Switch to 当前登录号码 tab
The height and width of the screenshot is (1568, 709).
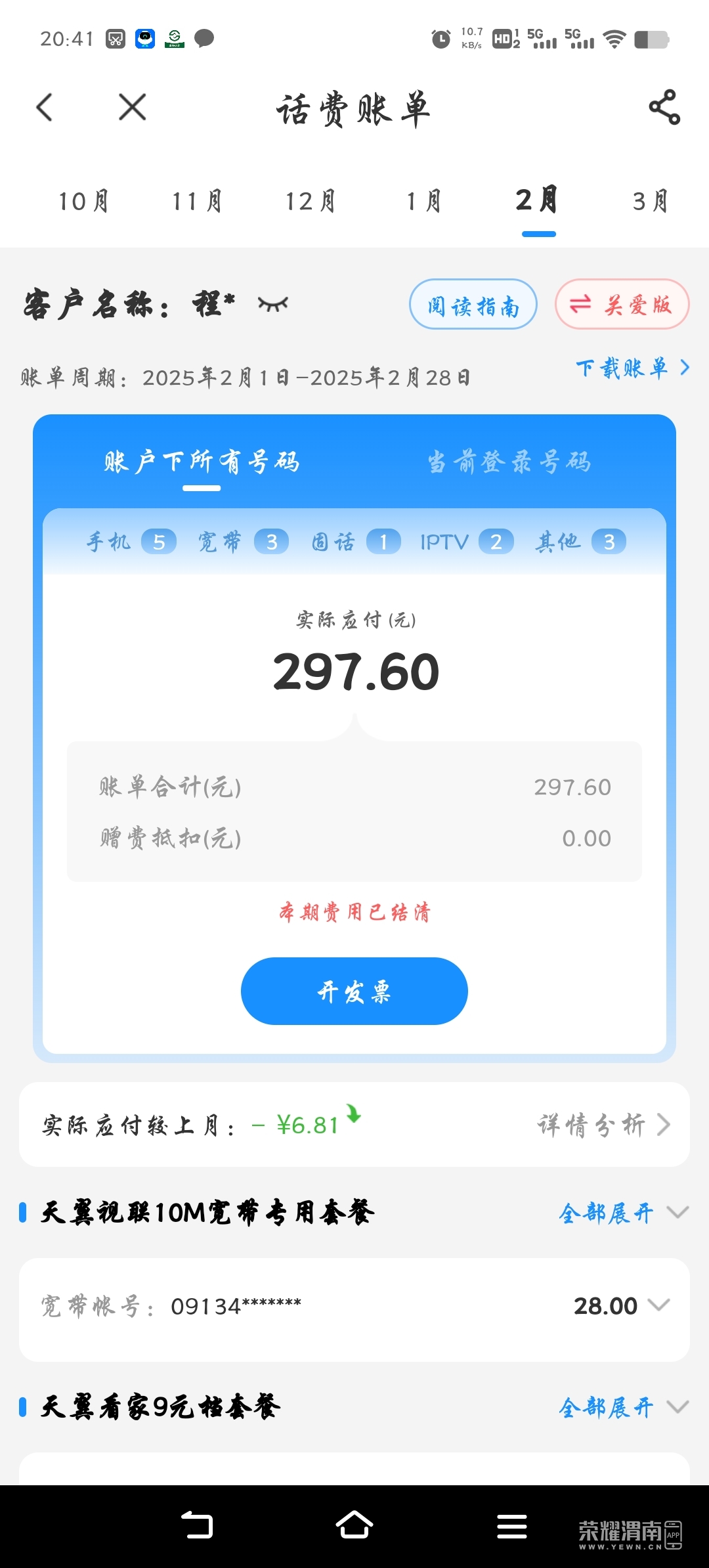(x=509, y=462)
